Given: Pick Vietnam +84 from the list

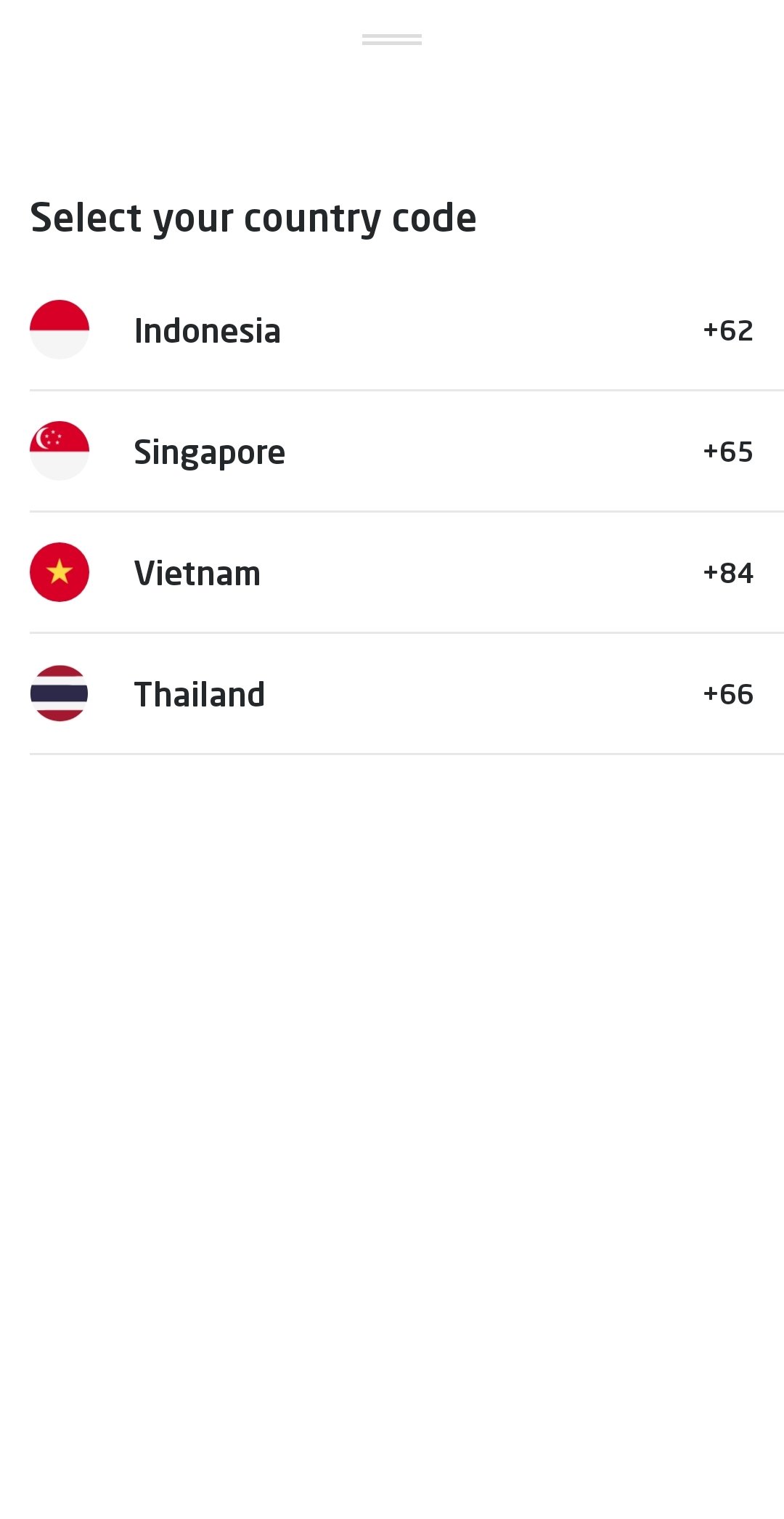Looking at the screenshot, I should pos(392,573).
